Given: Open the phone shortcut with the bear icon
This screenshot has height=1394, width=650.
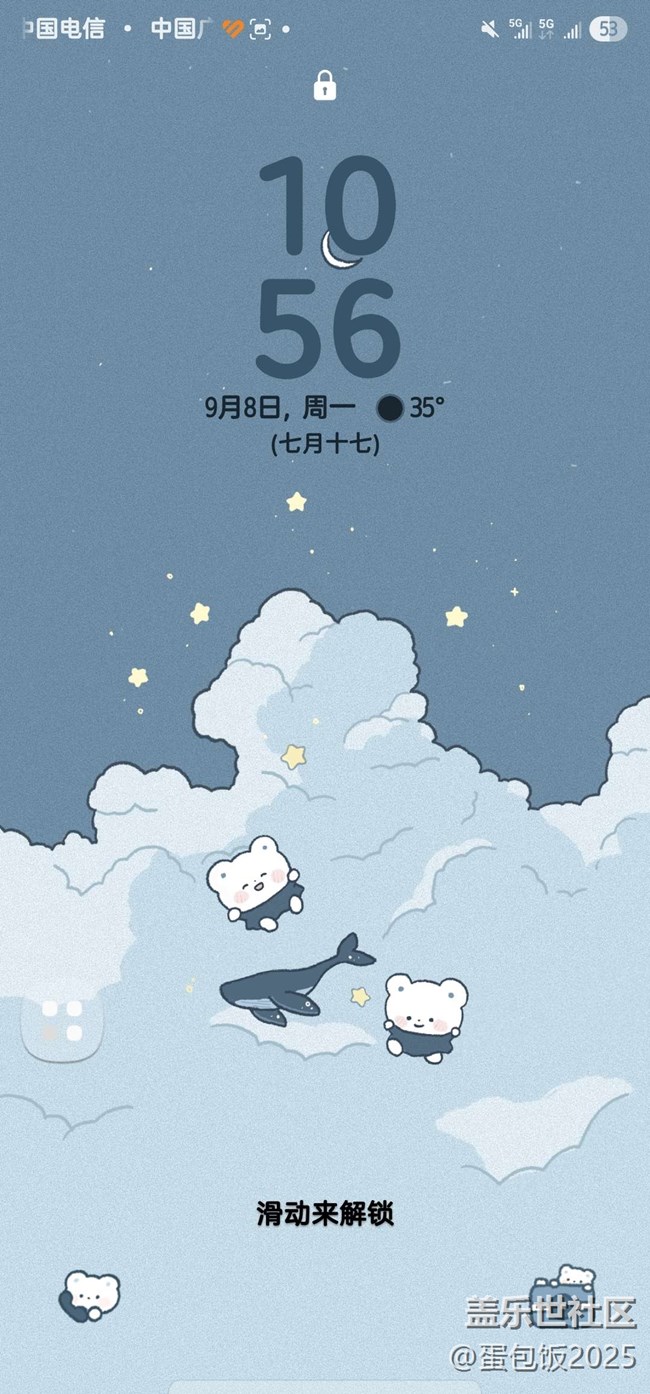Looking at the screenshot, I should pos(90,1294).
